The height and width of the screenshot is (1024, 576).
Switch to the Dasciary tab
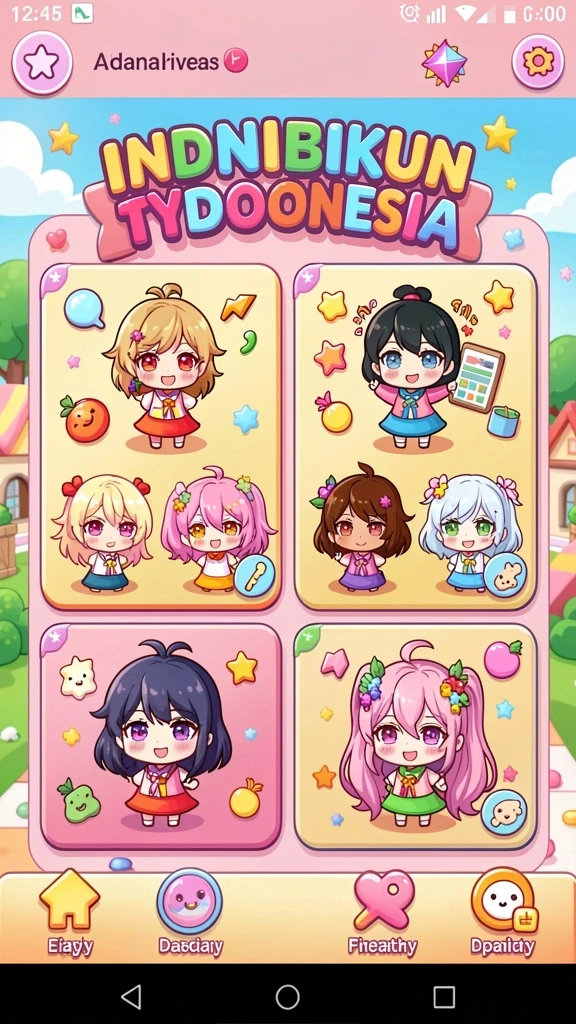pos(190,912)
